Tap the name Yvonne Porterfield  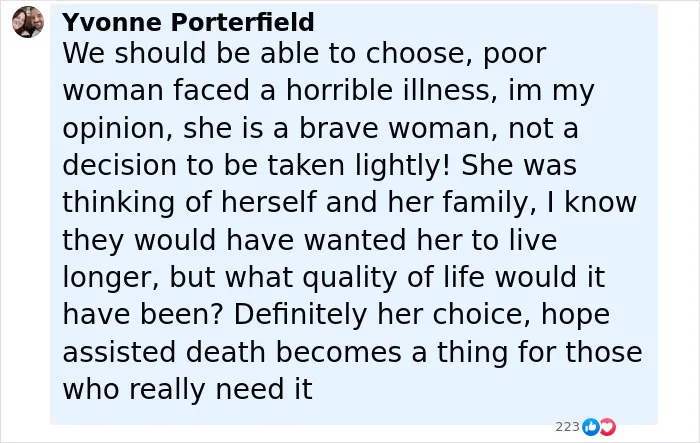188,22
